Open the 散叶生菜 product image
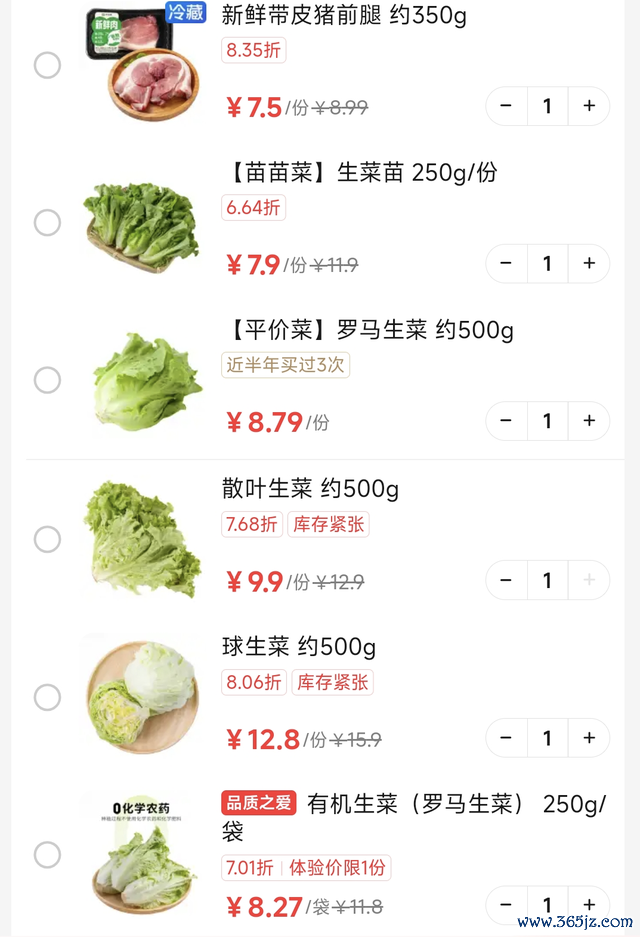Screen dimensions: 640x937 pos(143,539)
